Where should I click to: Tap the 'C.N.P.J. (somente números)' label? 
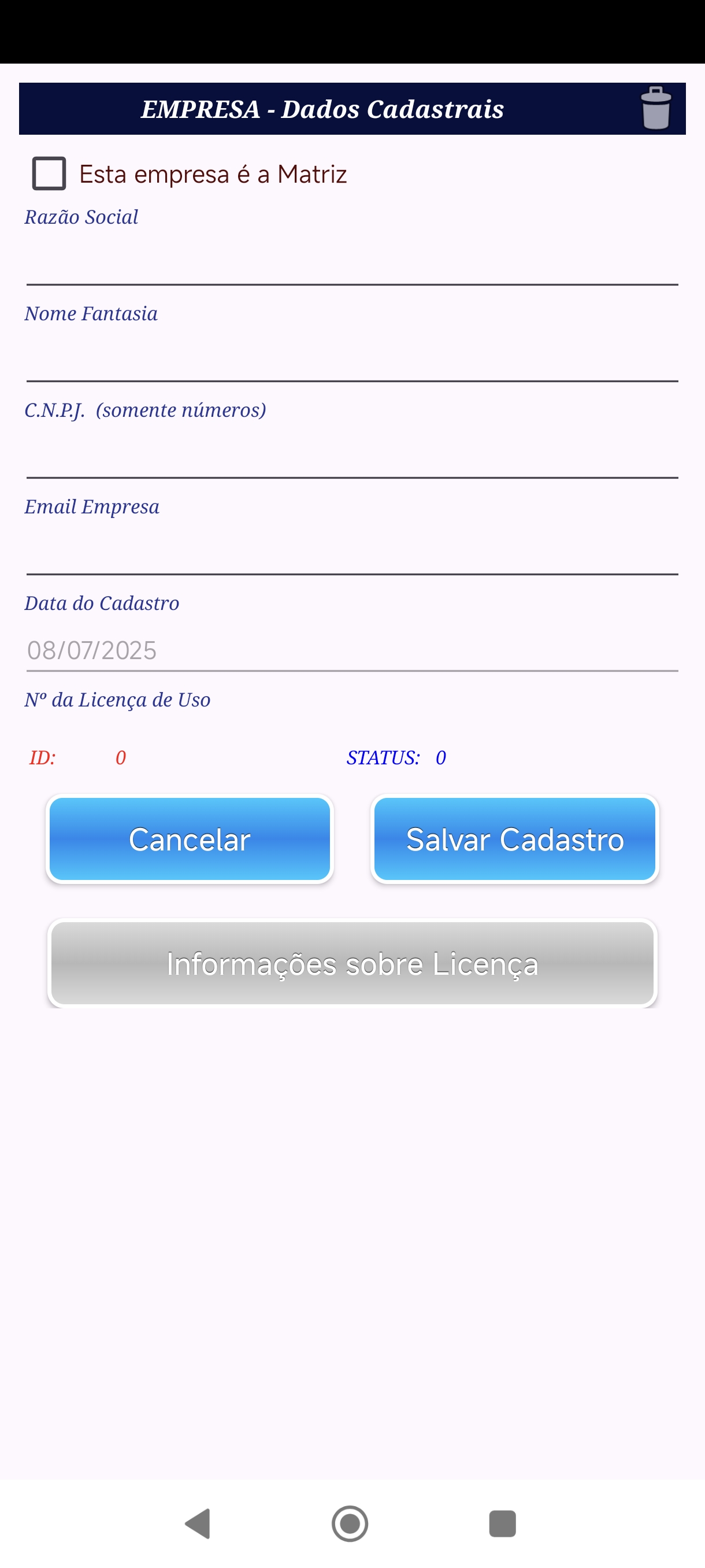tap(146, 410)
